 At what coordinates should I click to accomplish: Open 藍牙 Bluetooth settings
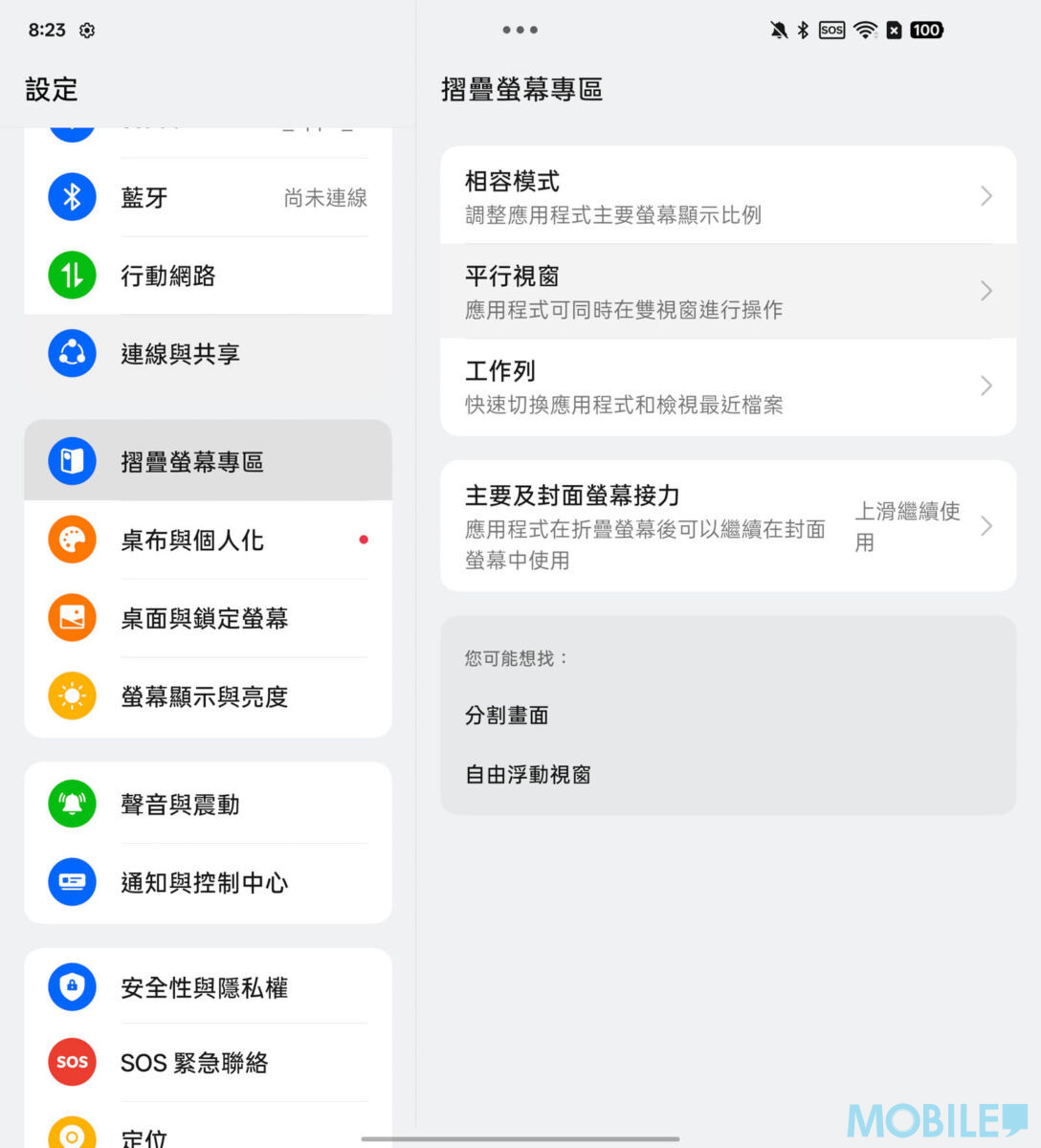point(208,197)
